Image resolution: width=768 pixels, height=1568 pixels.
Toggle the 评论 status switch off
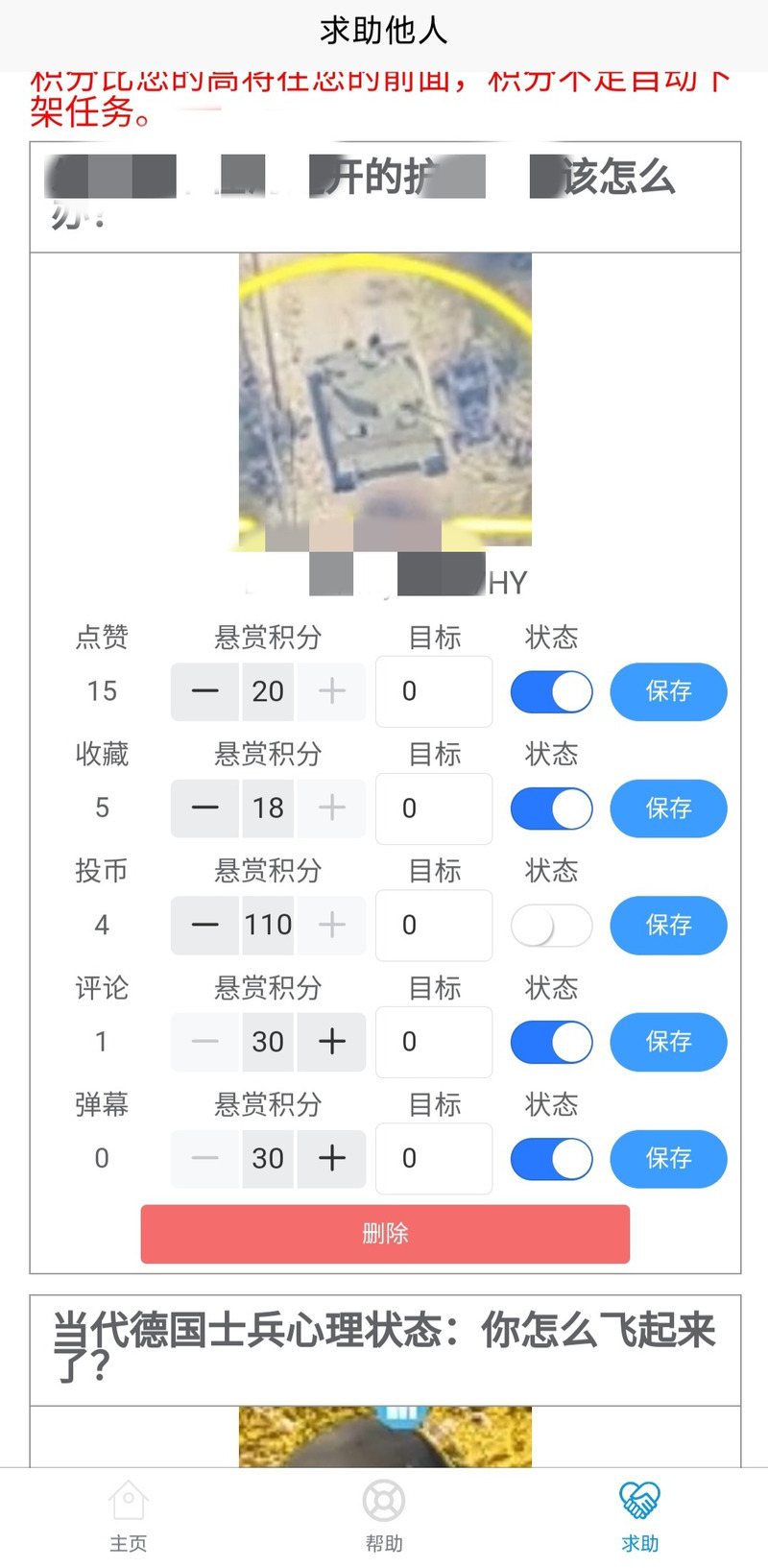(551, 1042)
